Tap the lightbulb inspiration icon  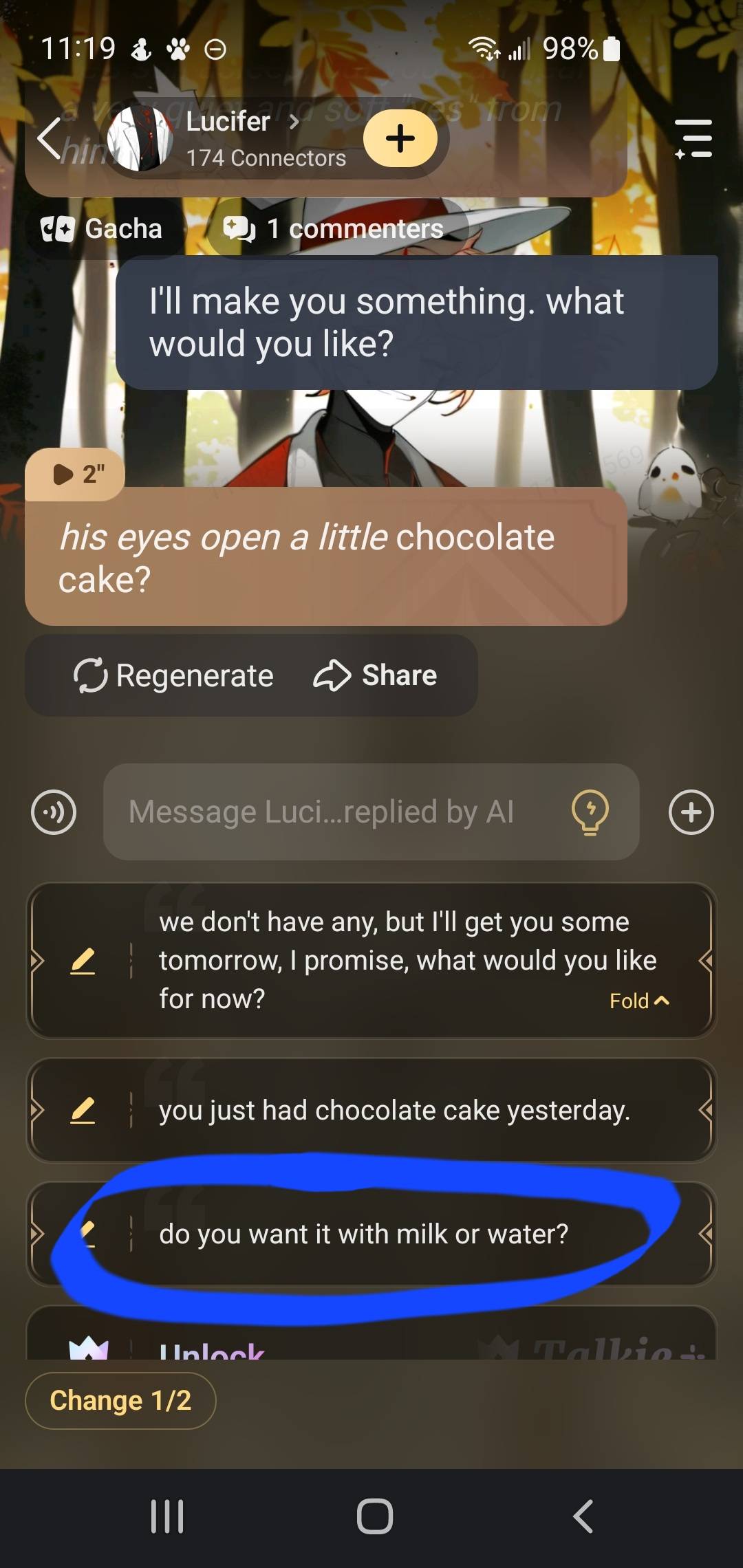tap(590, 812)
